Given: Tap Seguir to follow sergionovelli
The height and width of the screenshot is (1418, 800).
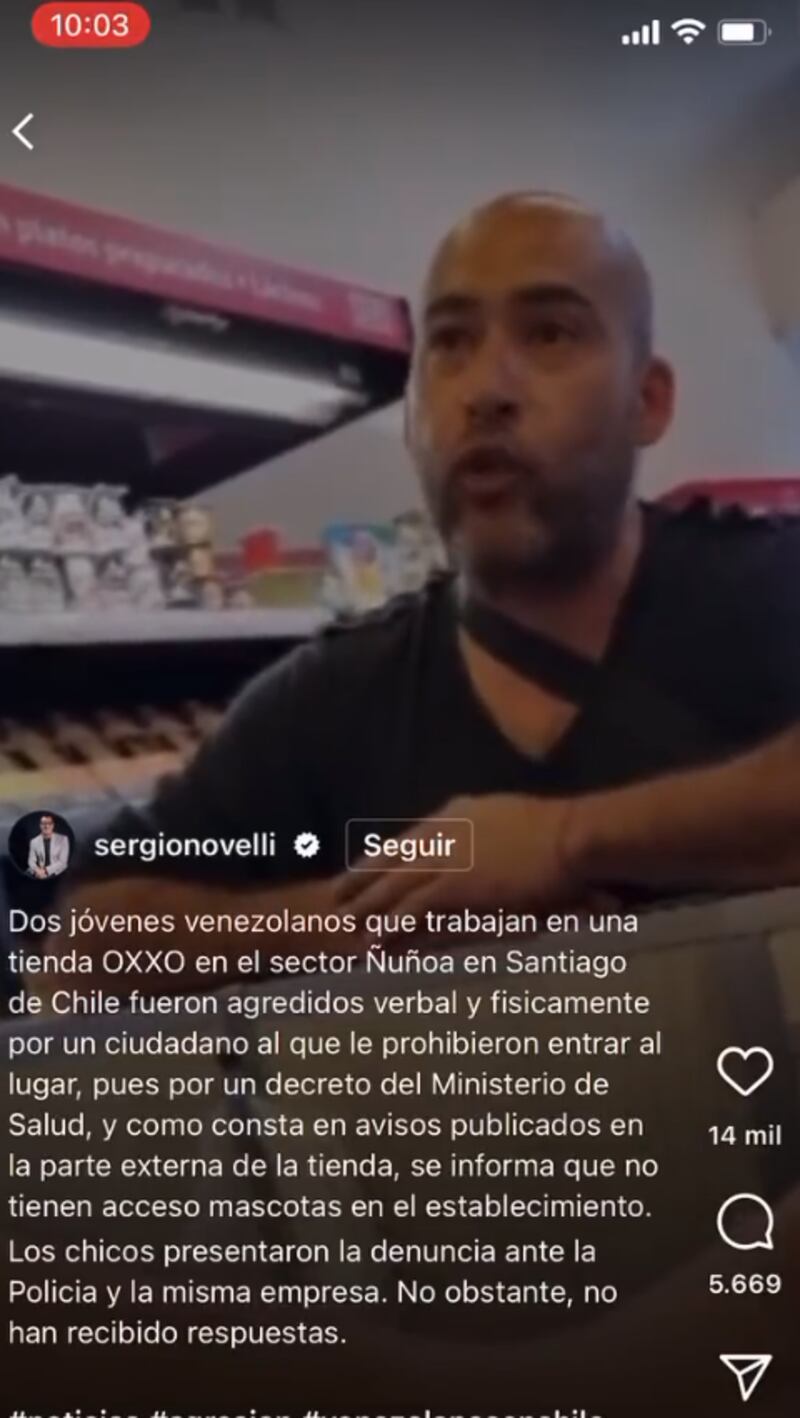Looking at the screenshot, I should 408,845.
